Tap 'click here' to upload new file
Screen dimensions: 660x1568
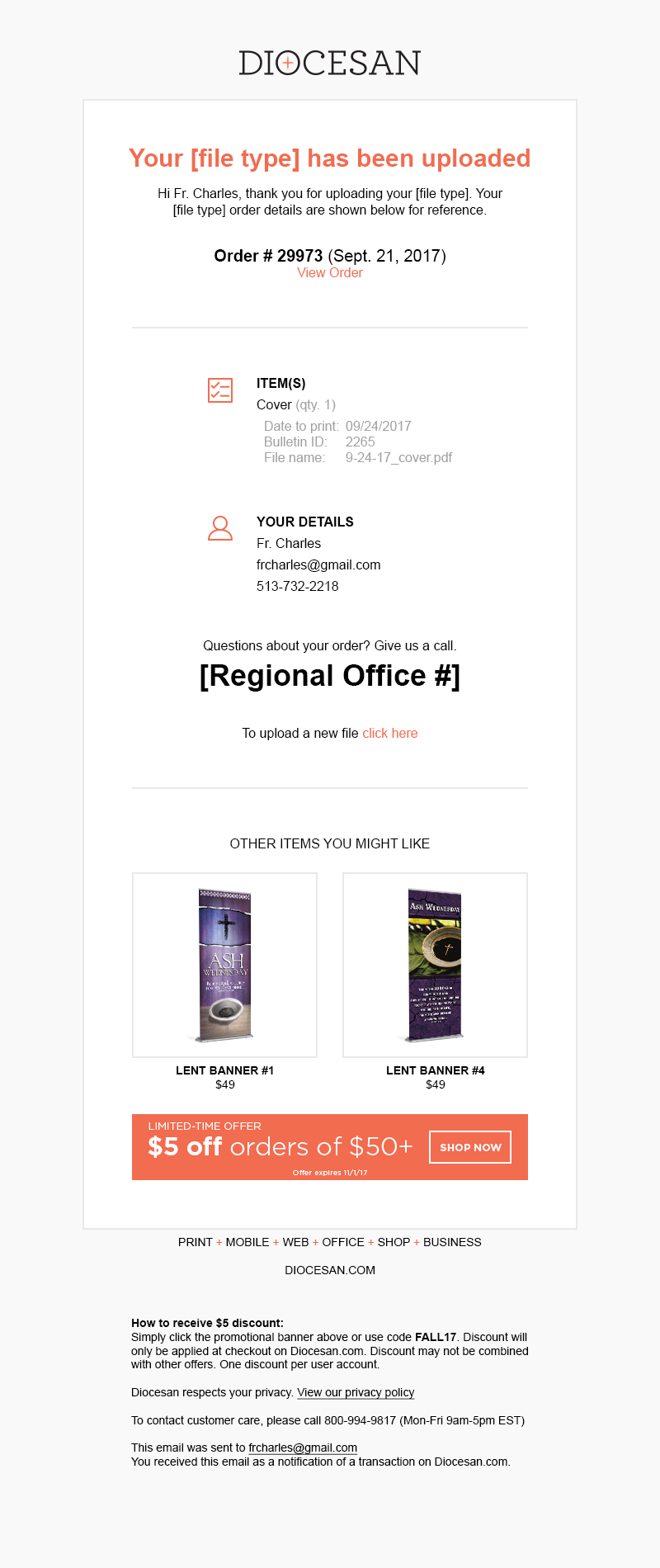coord(389,733)
